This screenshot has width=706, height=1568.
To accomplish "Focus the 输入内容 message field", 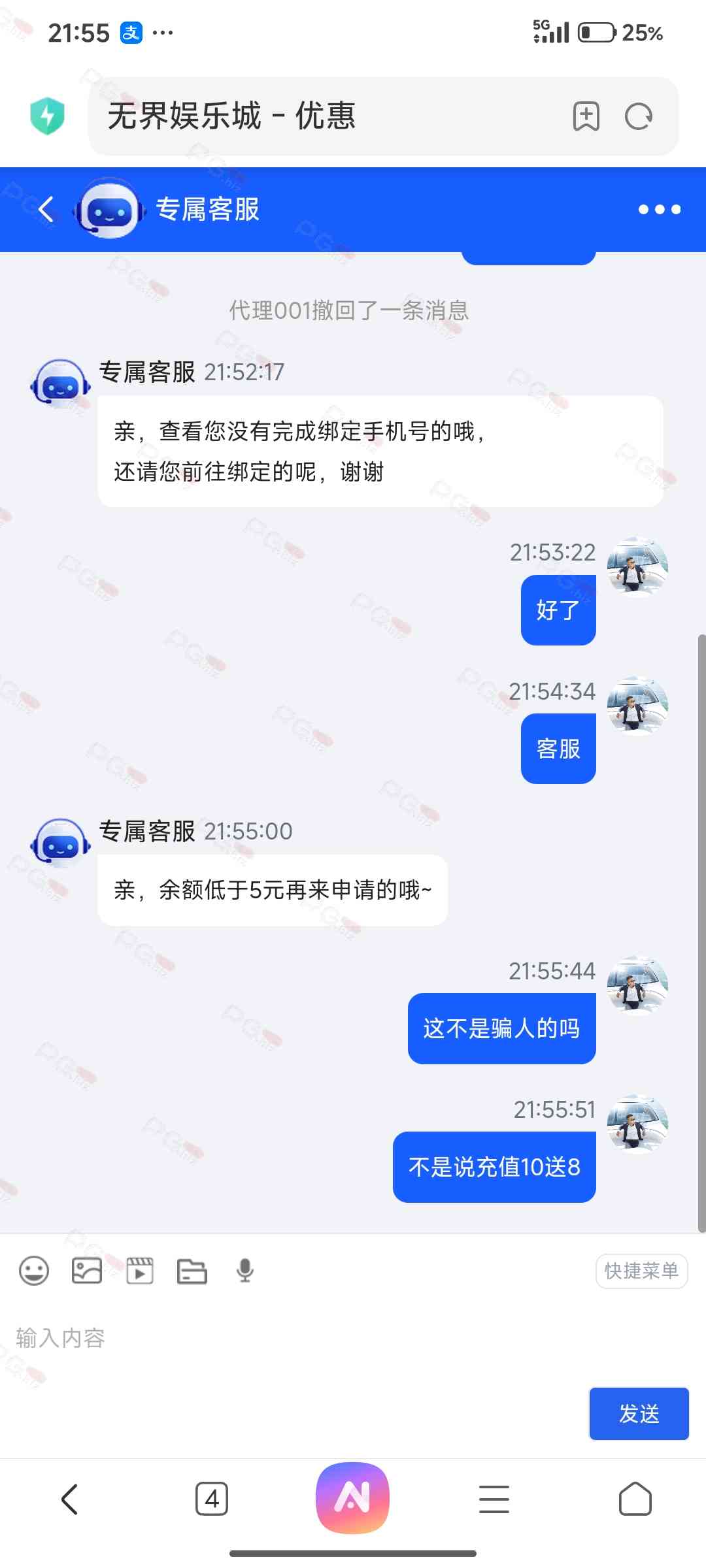I will tap(294, 1338).
